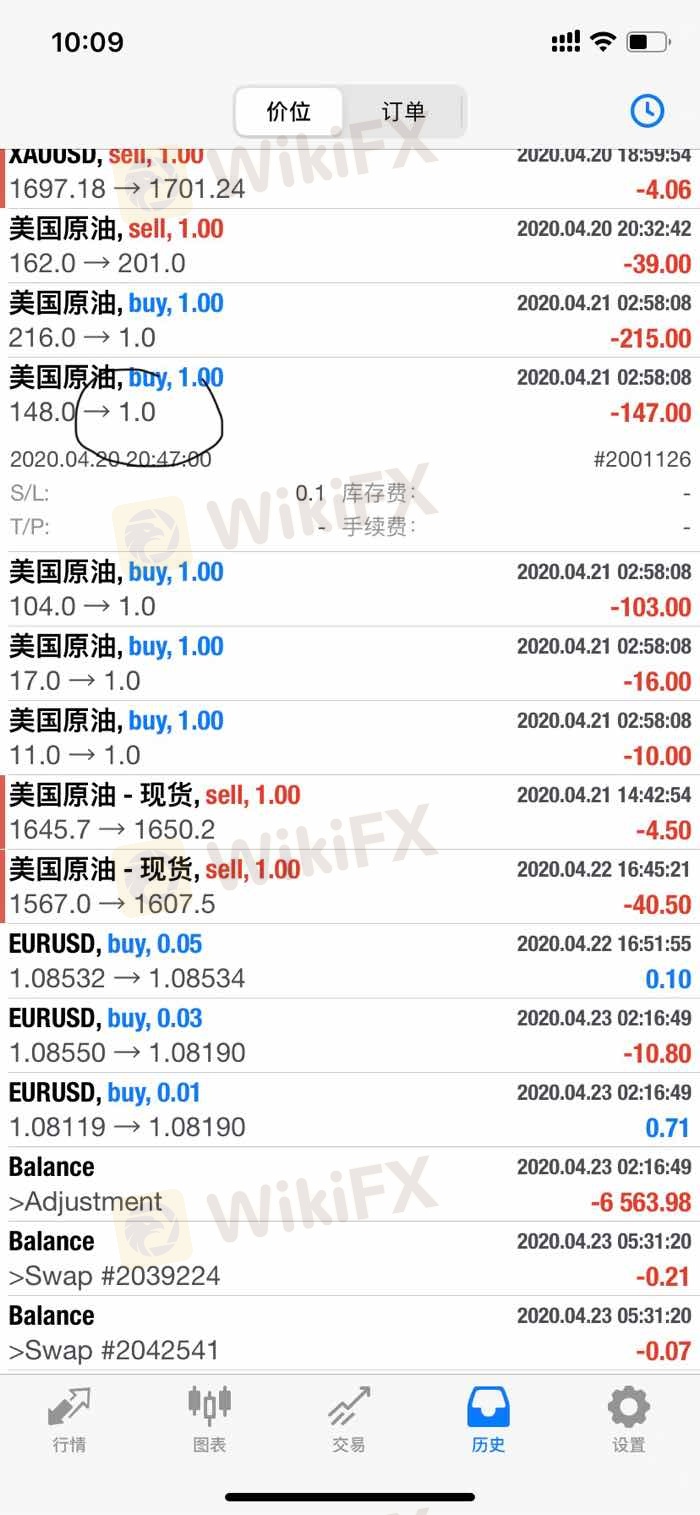Go to the 交易 tab
The width and height of the screenshot is (700, 1515).
pos(349,1419)
